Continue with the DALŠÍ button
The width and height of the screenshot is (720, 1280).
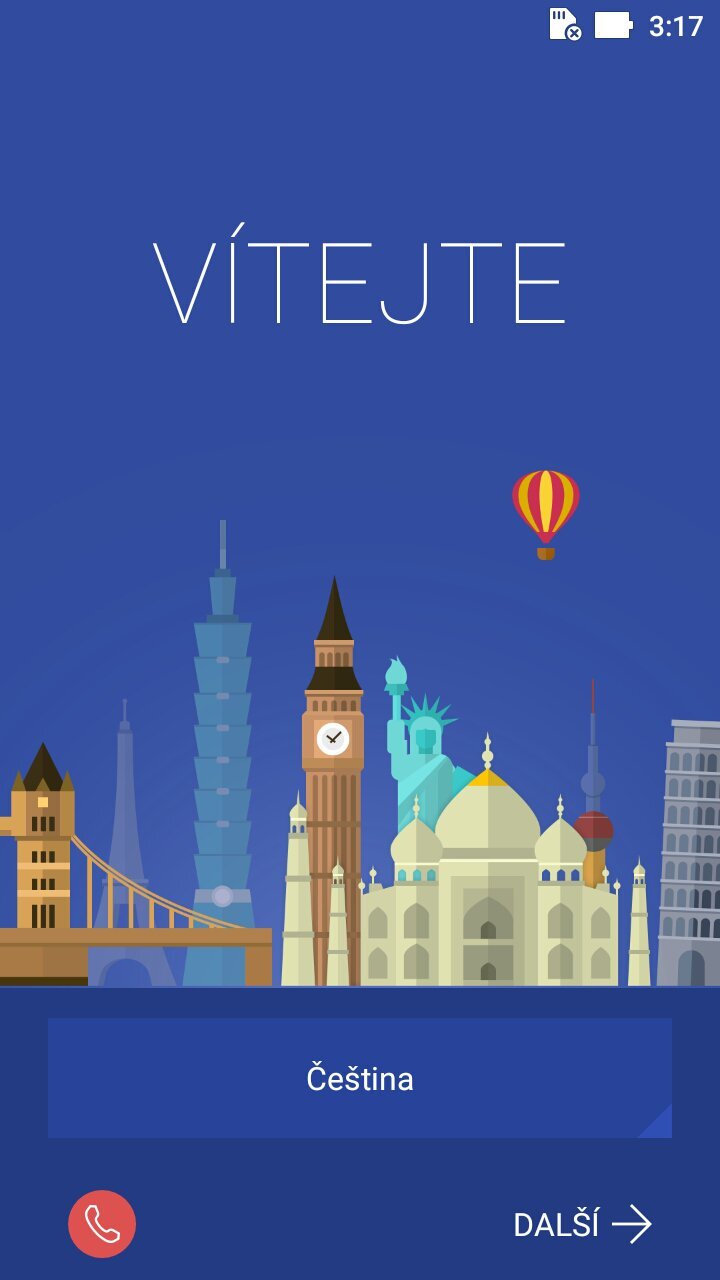pyautogui.click(x=581, y=1225)
